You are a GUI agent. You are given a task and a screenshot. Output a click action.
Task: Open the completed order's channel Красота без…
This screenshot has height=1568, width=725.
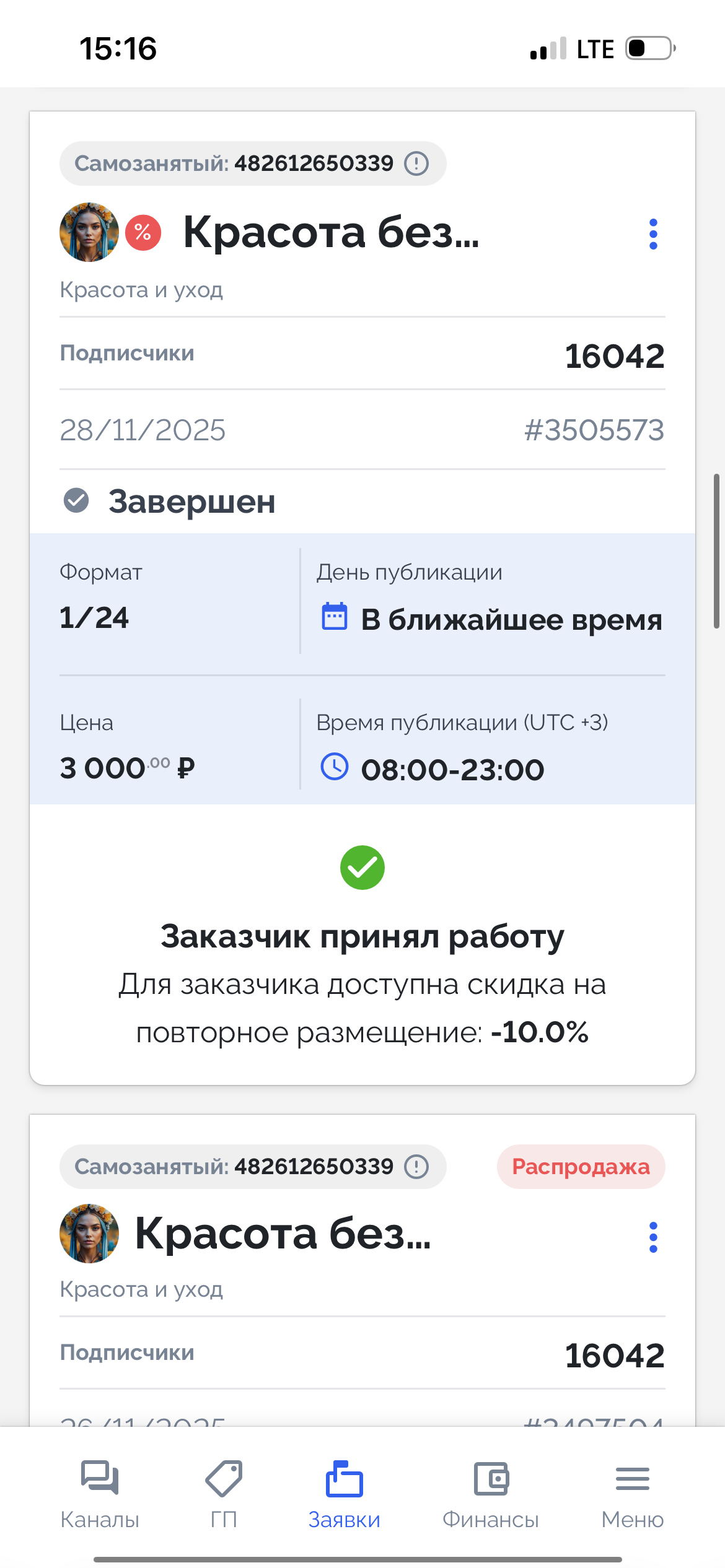point(331,233)
